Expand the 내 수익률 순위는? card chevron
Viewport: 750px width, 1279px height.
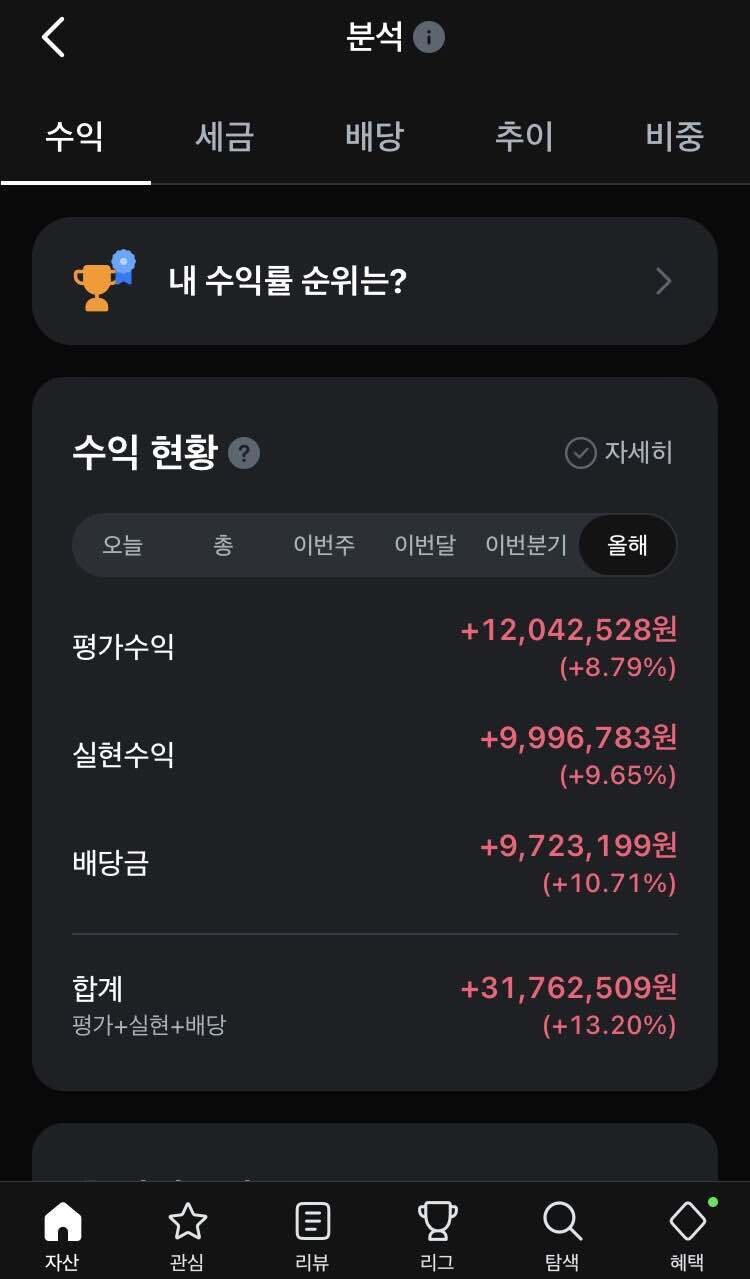662,281
